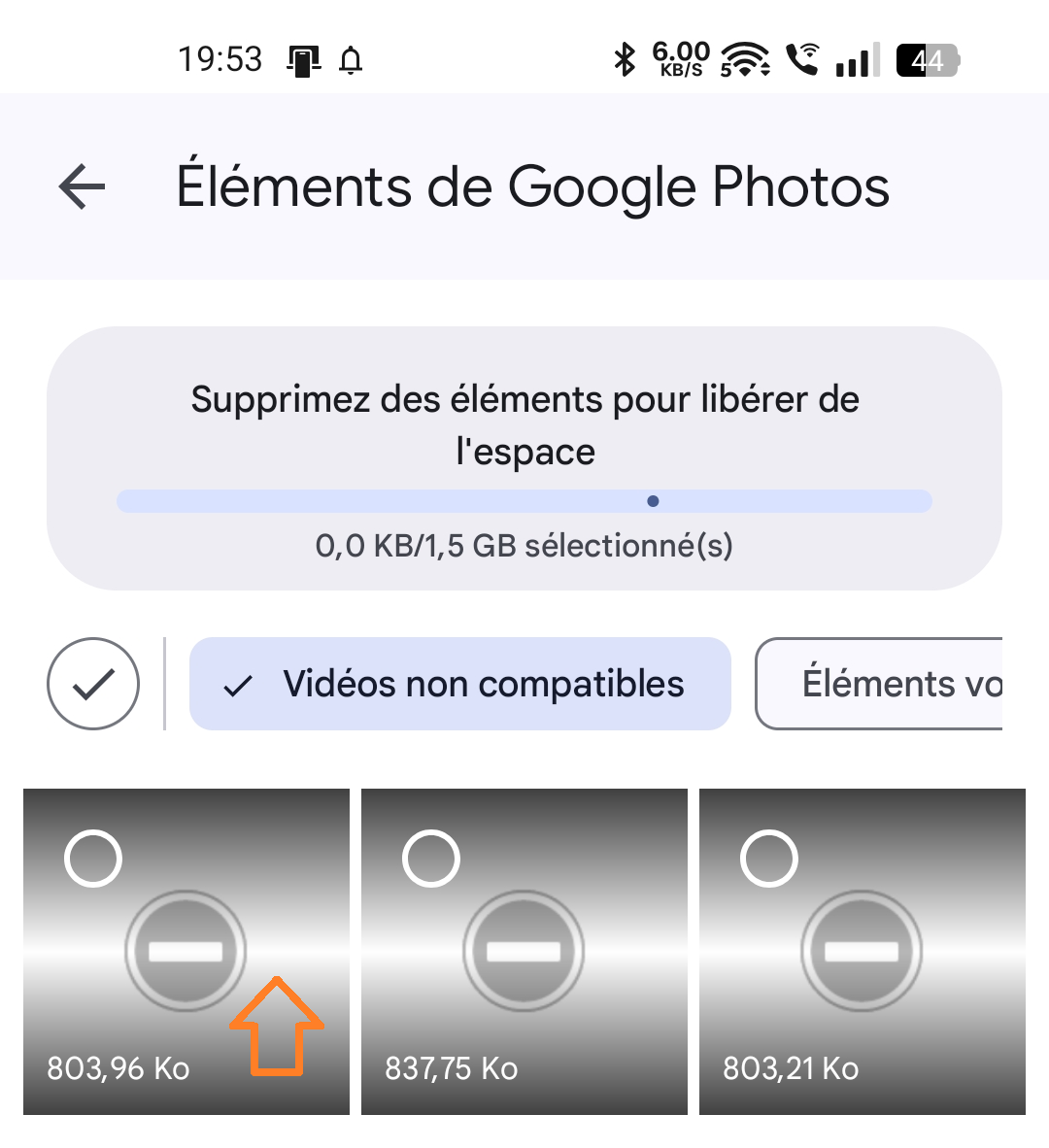Image resolution: width=1049 pixels, height=1148 pixels.
Task: Open the 837,75 Ko video tile
Action: (x=524, y=953)
